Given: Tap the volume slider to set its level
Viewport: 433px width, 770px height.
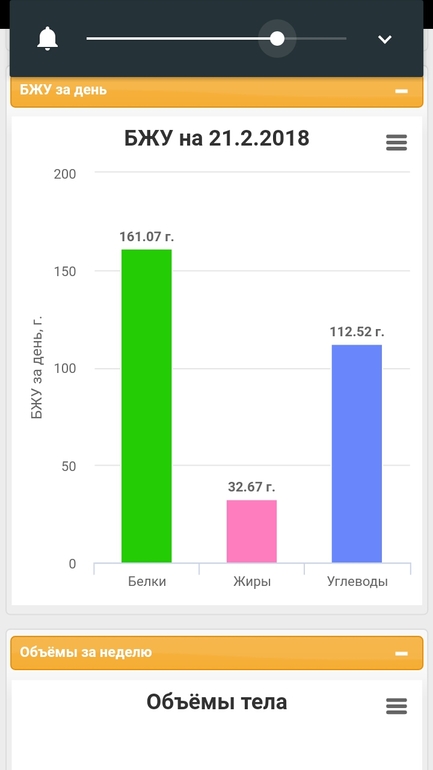Looking at the screenshot, I should 216,38.
